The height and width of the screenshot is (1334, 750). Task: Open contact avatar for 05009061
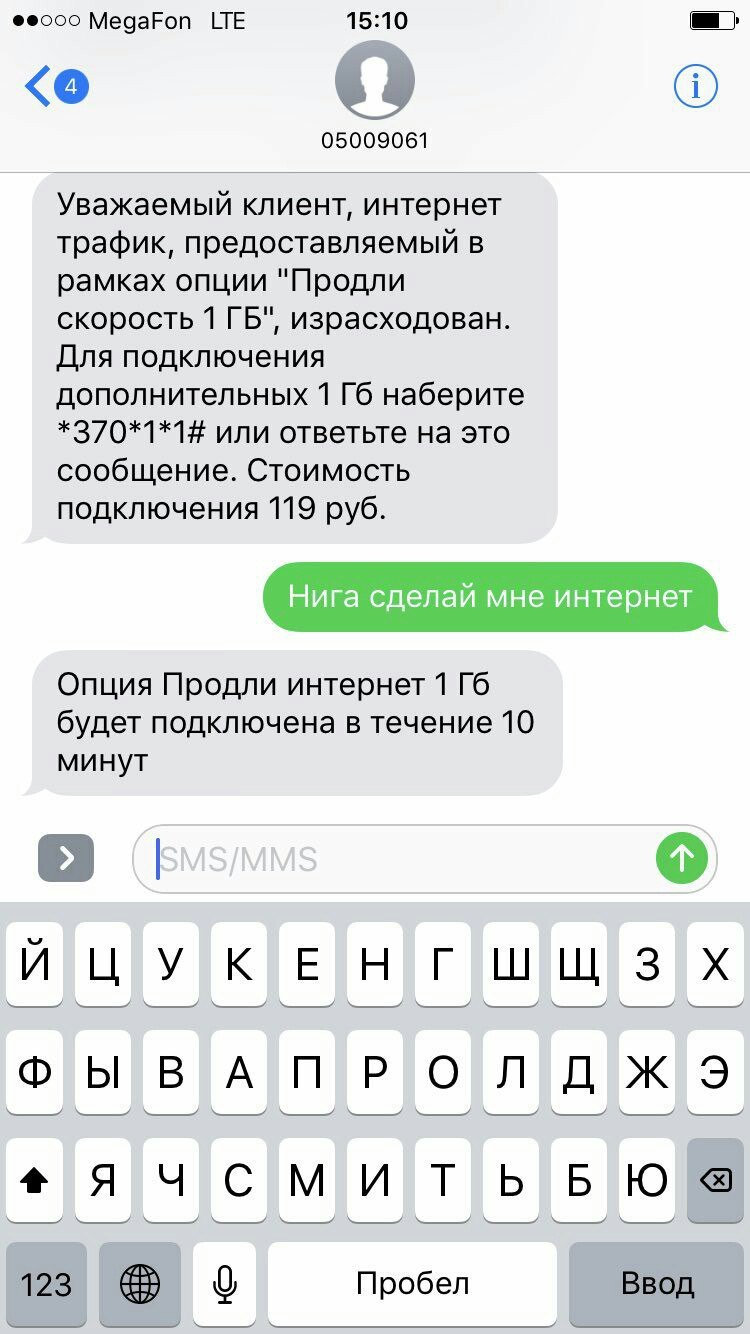[x=374, y=80]
